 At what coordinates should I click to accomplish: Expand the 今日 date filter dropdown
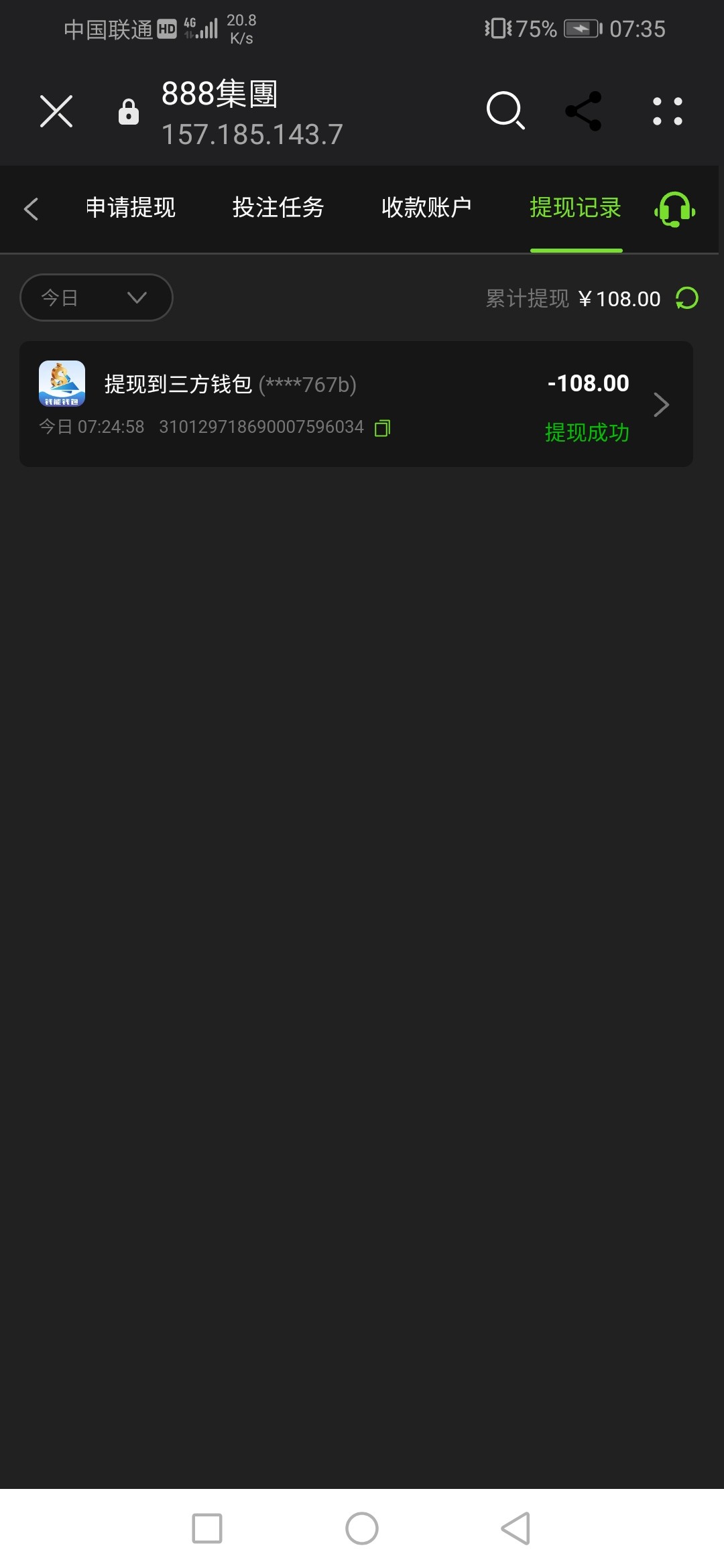point(97,298)
